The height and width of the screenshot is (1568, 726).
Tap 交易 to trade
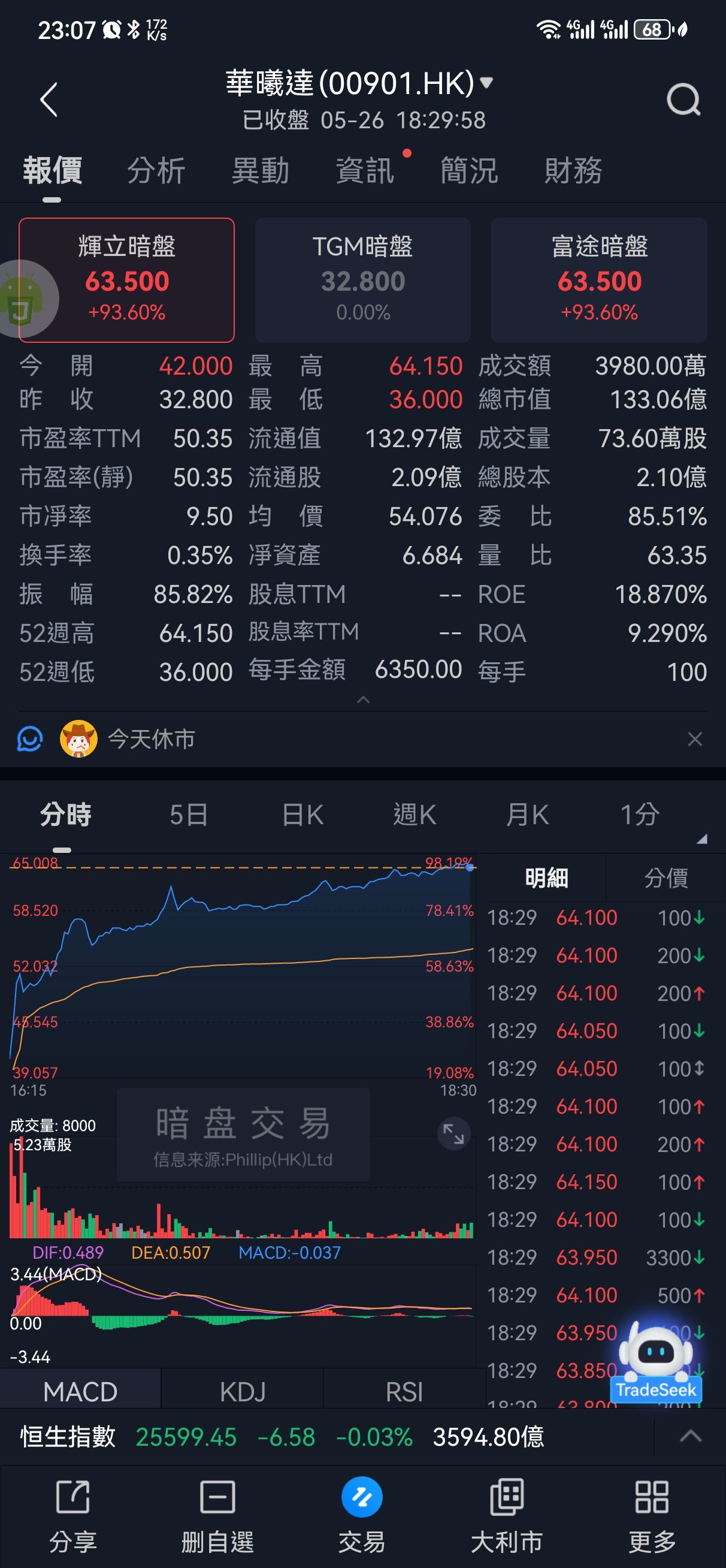(x=362, y=1515)
